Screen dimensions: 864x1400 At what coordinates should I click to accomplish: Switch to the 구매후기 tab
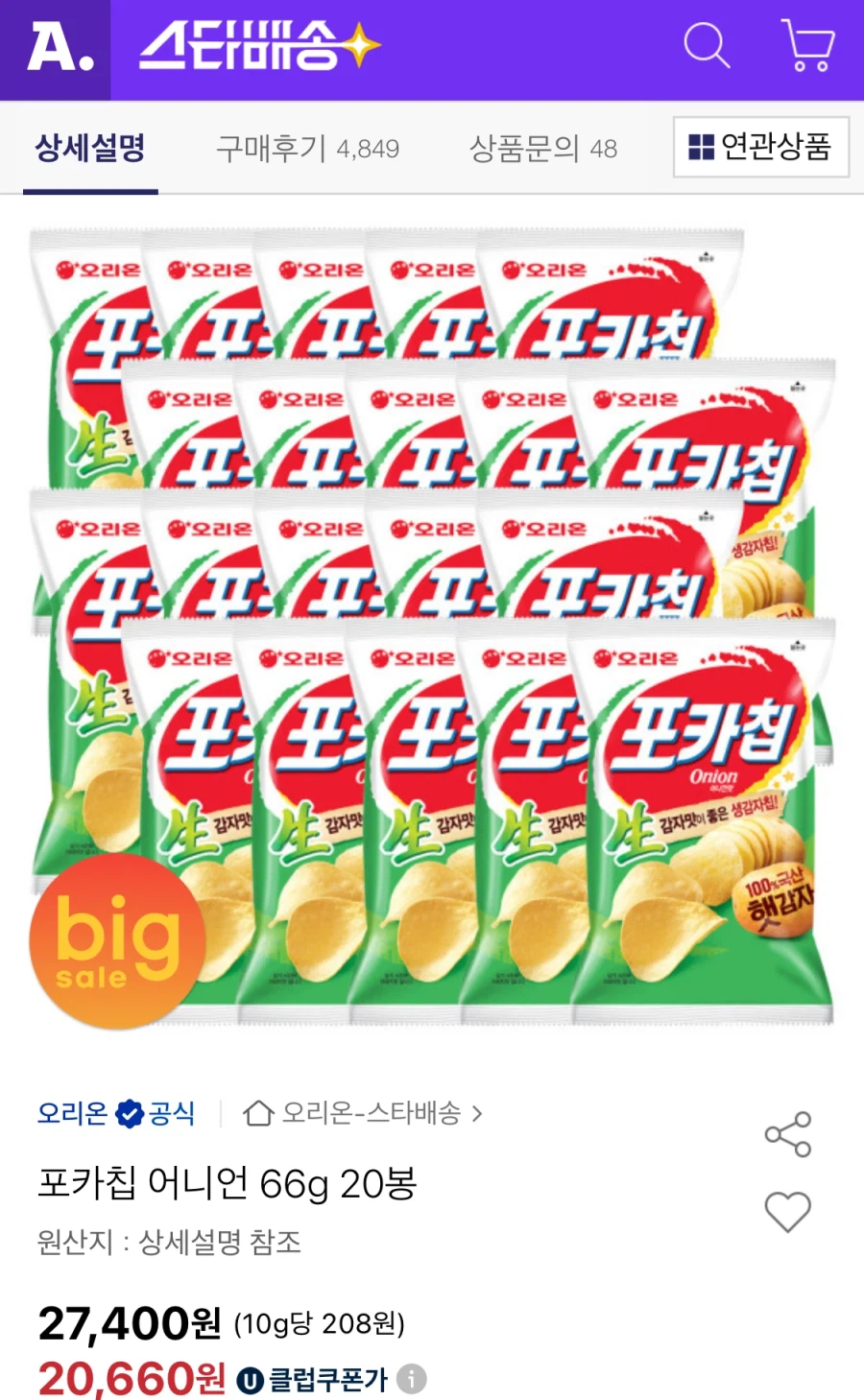pos(307,149)
